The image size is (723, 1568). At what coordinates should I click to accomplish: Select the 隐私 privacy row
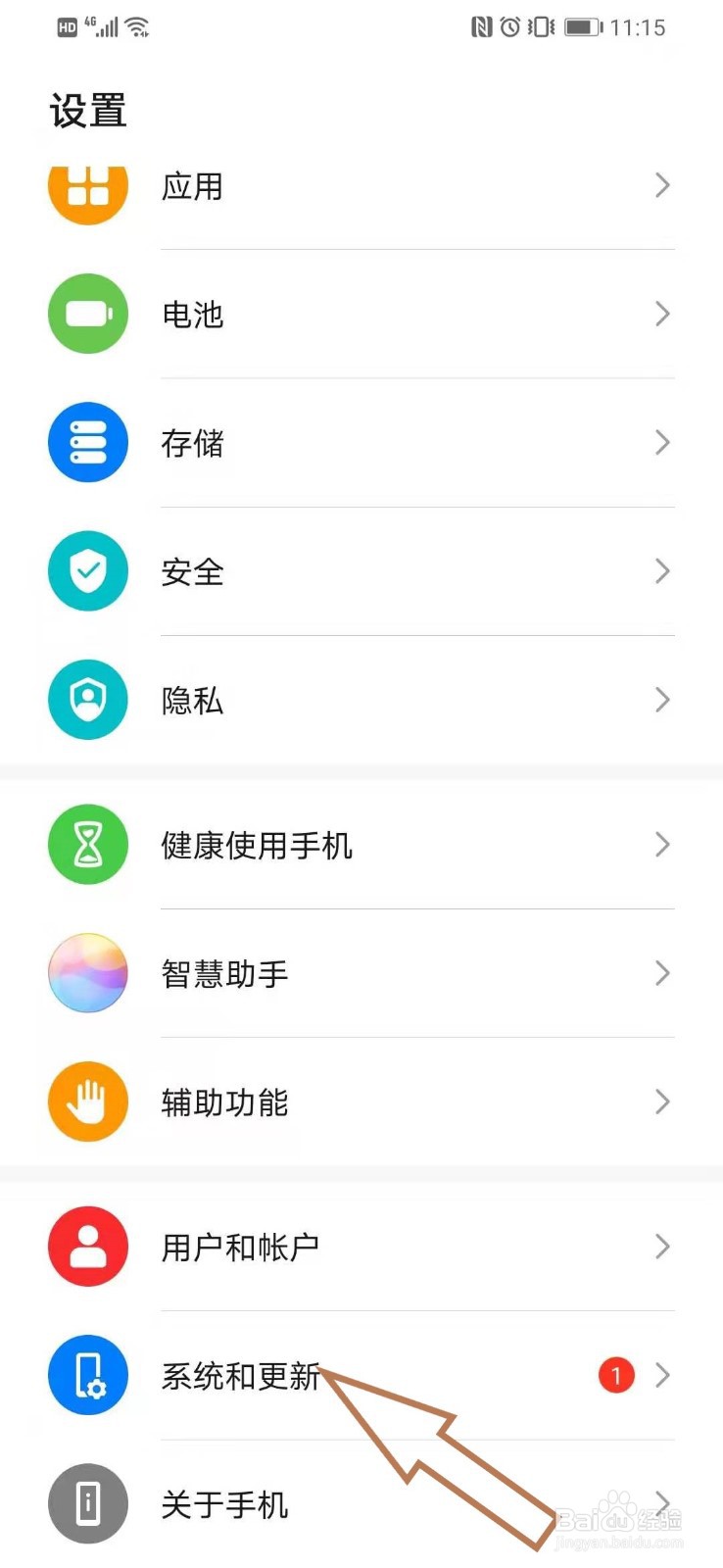click(361, 700)
